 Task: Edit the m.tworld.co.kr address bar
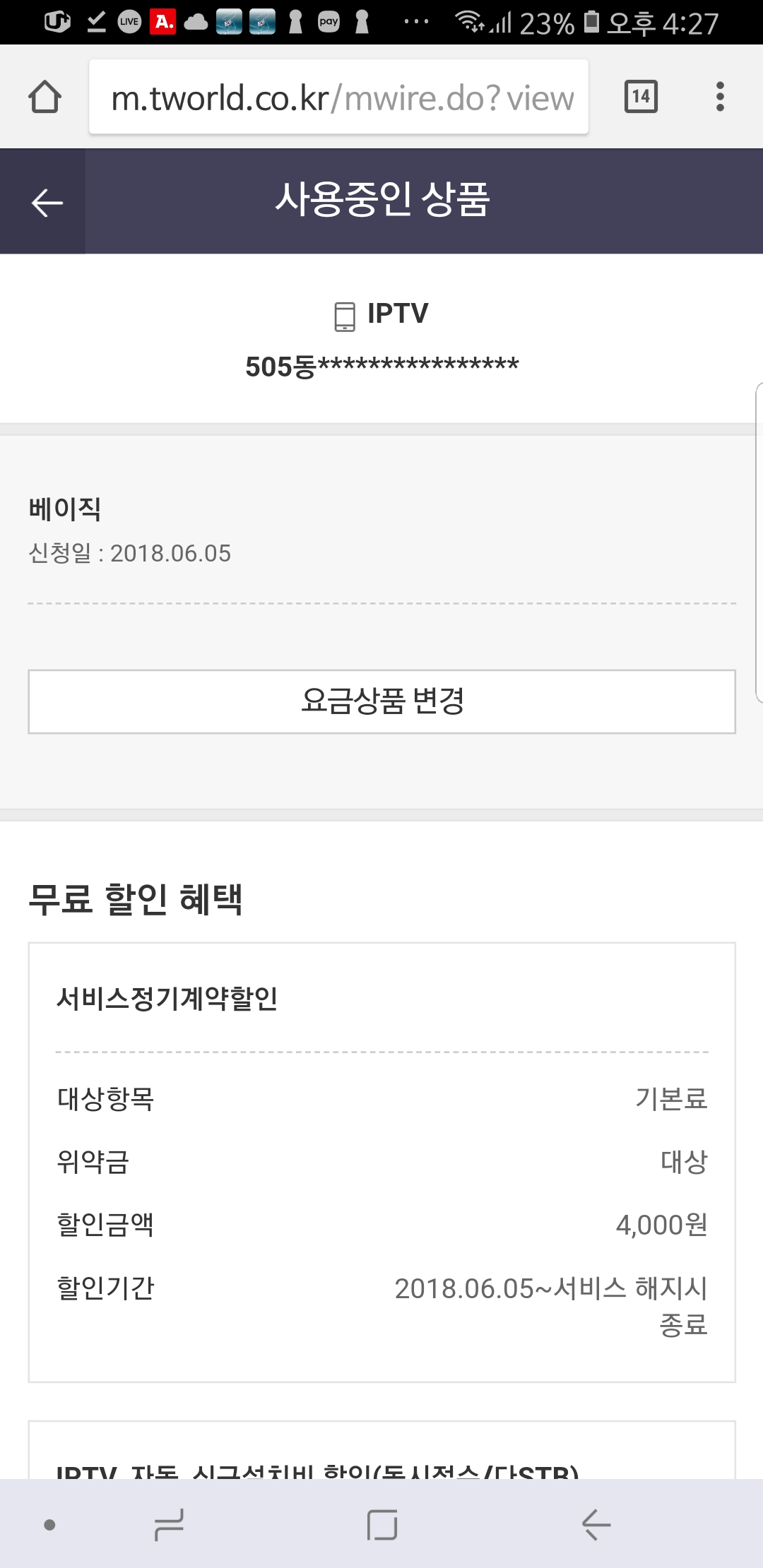[x=339, y=97]
